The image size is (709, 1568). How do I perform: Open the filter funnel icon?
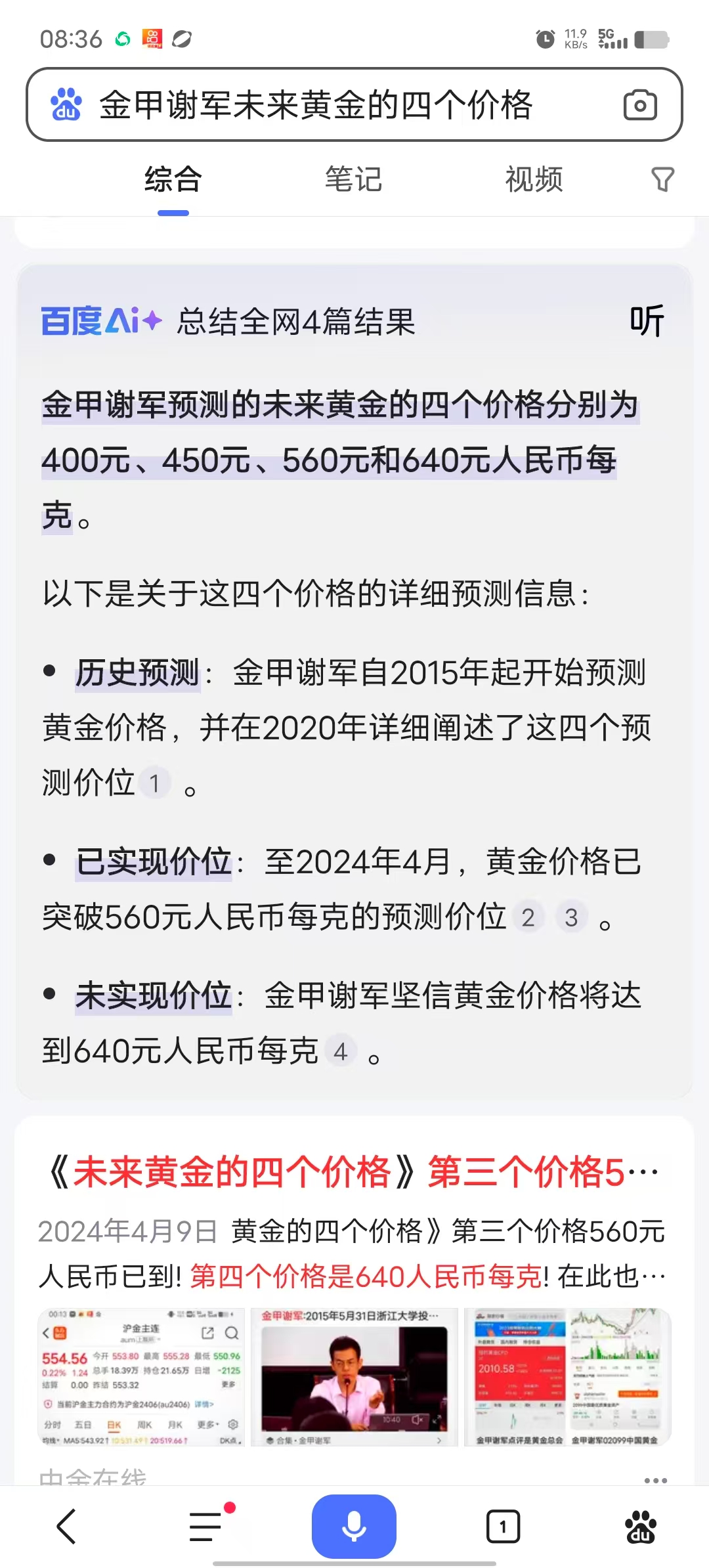tap(662, 179)
